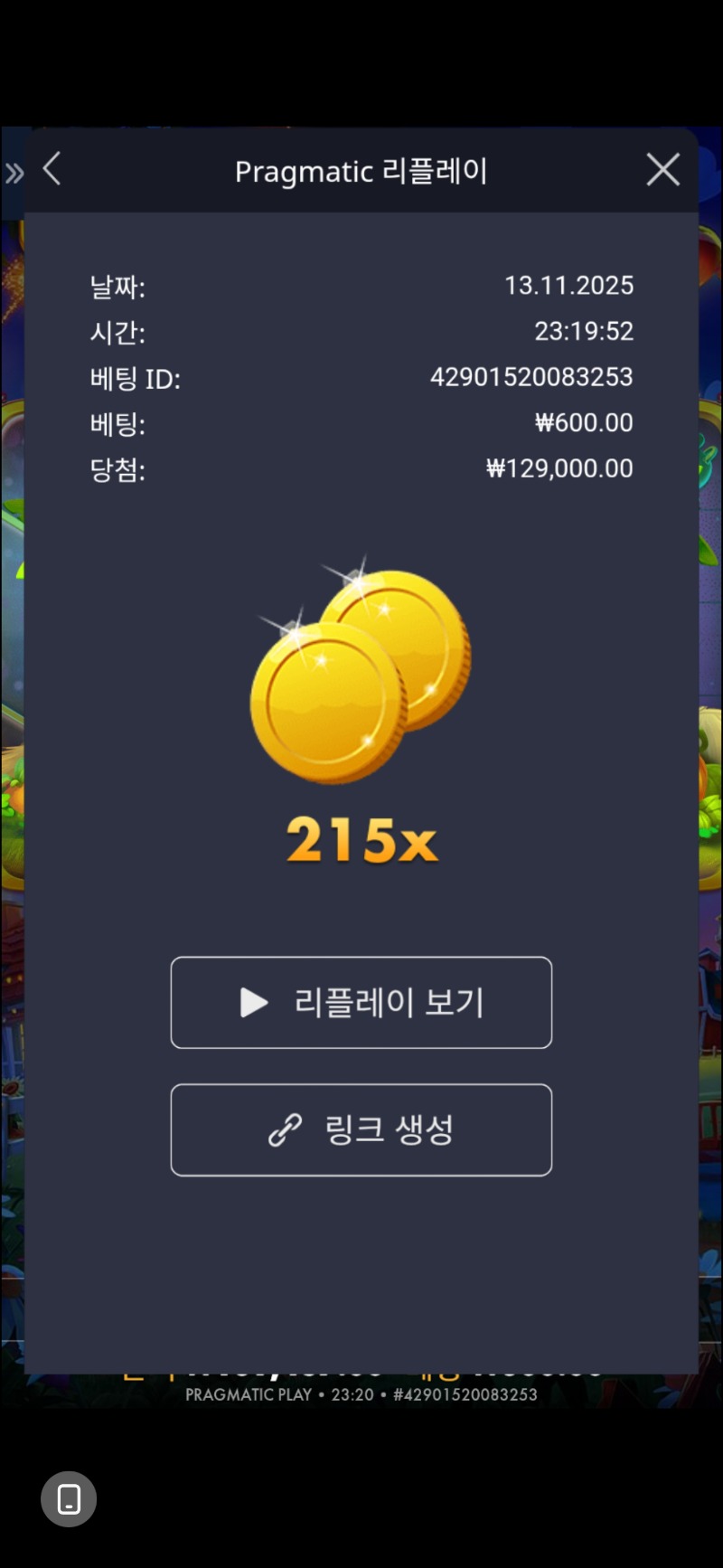723x1568 pixels.
Task: Tap the 당첨 amount ₩129,000.00
Action: (559, 468)
